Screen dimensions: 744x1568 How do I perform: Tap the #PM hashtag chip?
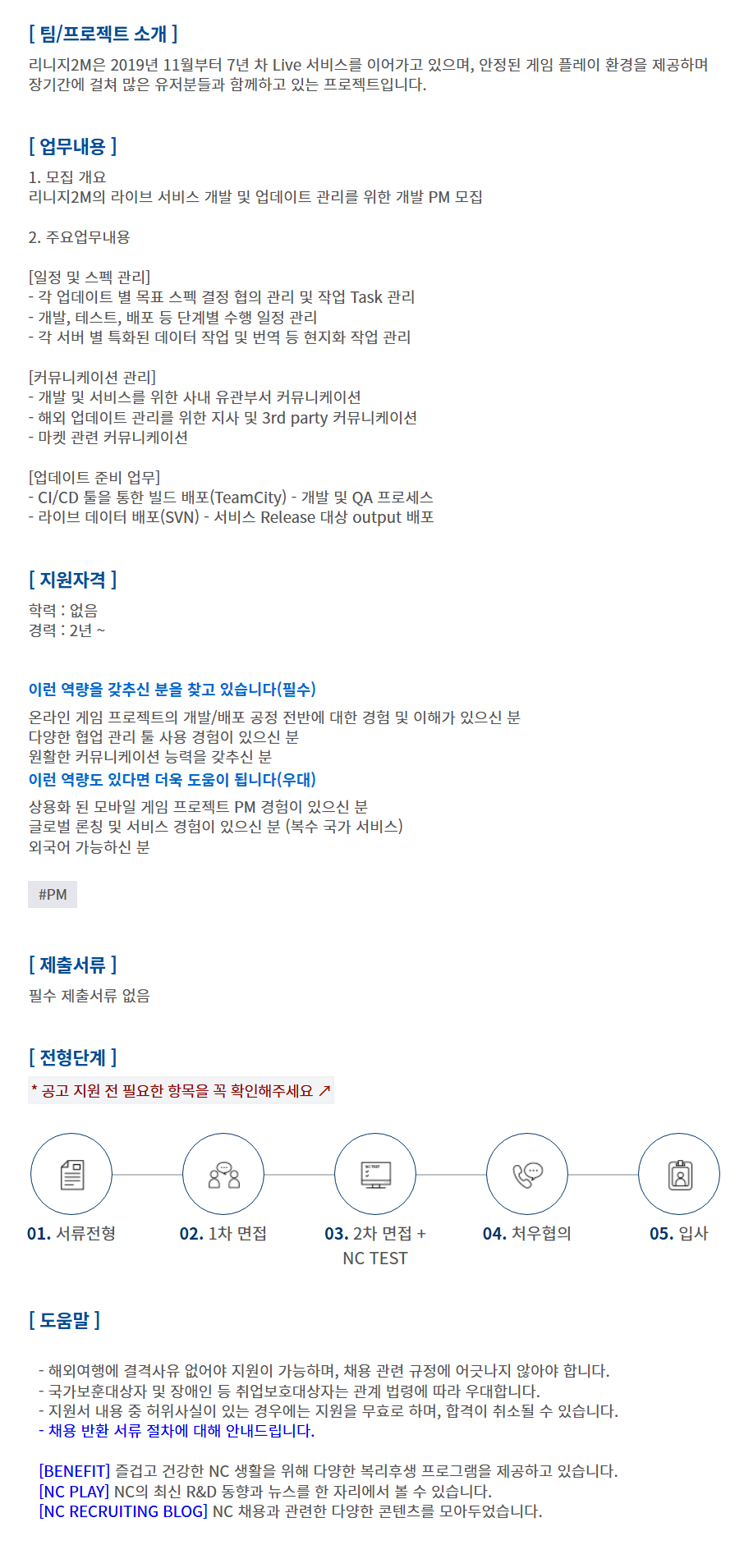click(x=53, y=894)
